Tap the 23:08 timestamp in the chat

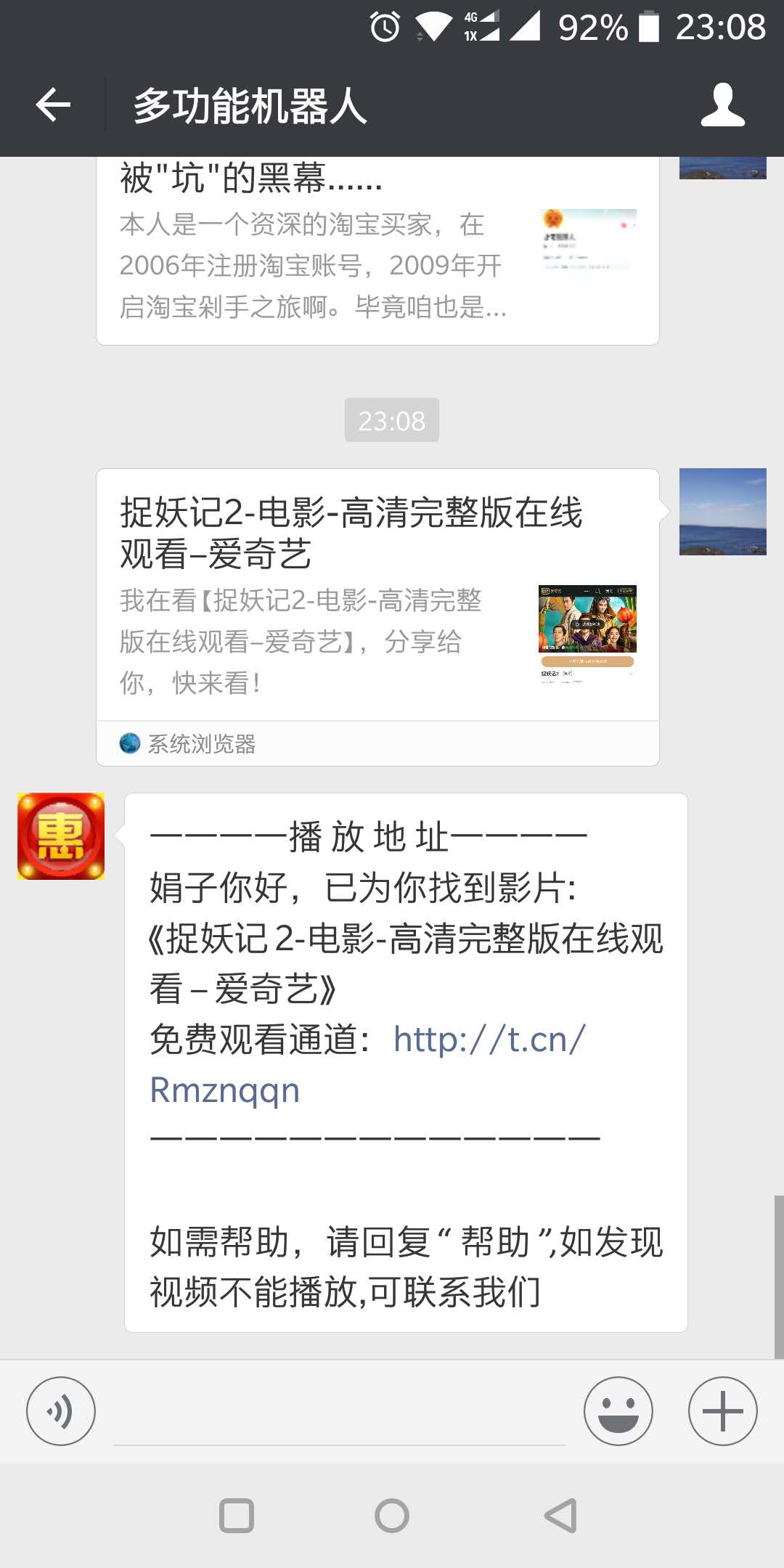tap(392, 420)
